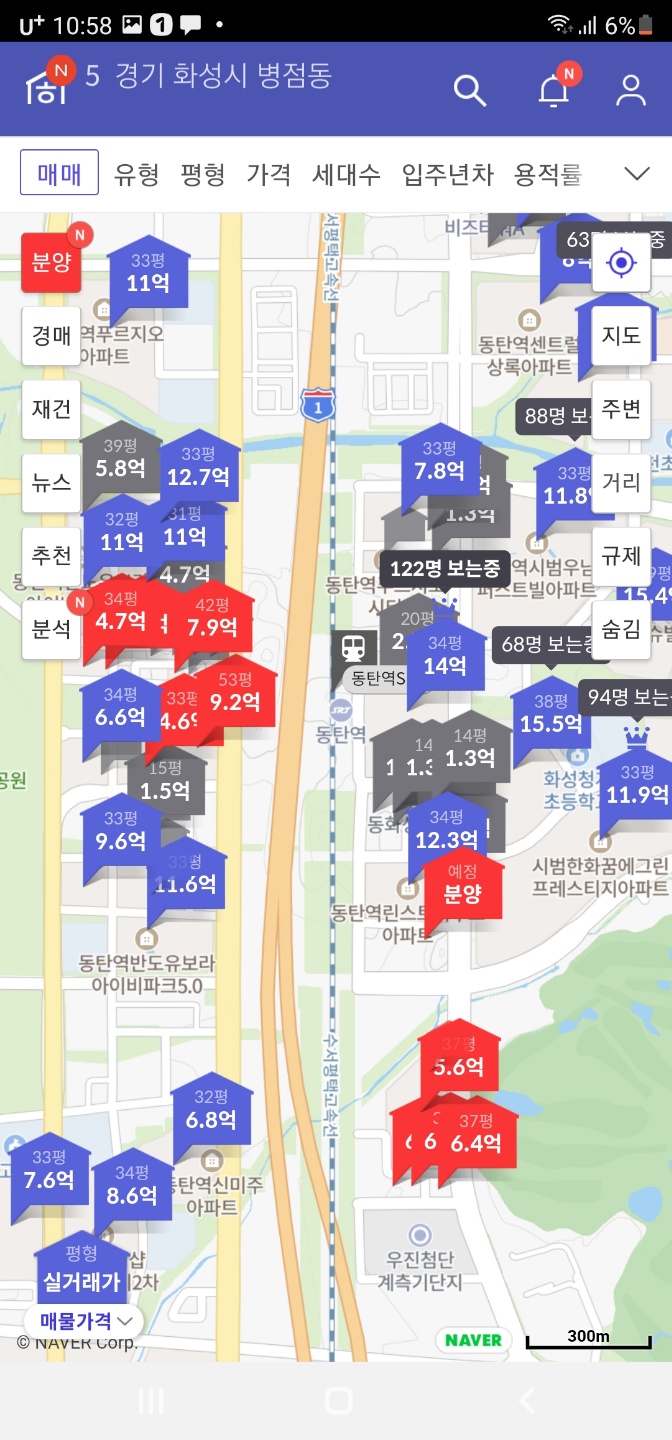Expand the filter list chevron
Image resolution: width=672 pixels, height=1440 pixels.
637,174
